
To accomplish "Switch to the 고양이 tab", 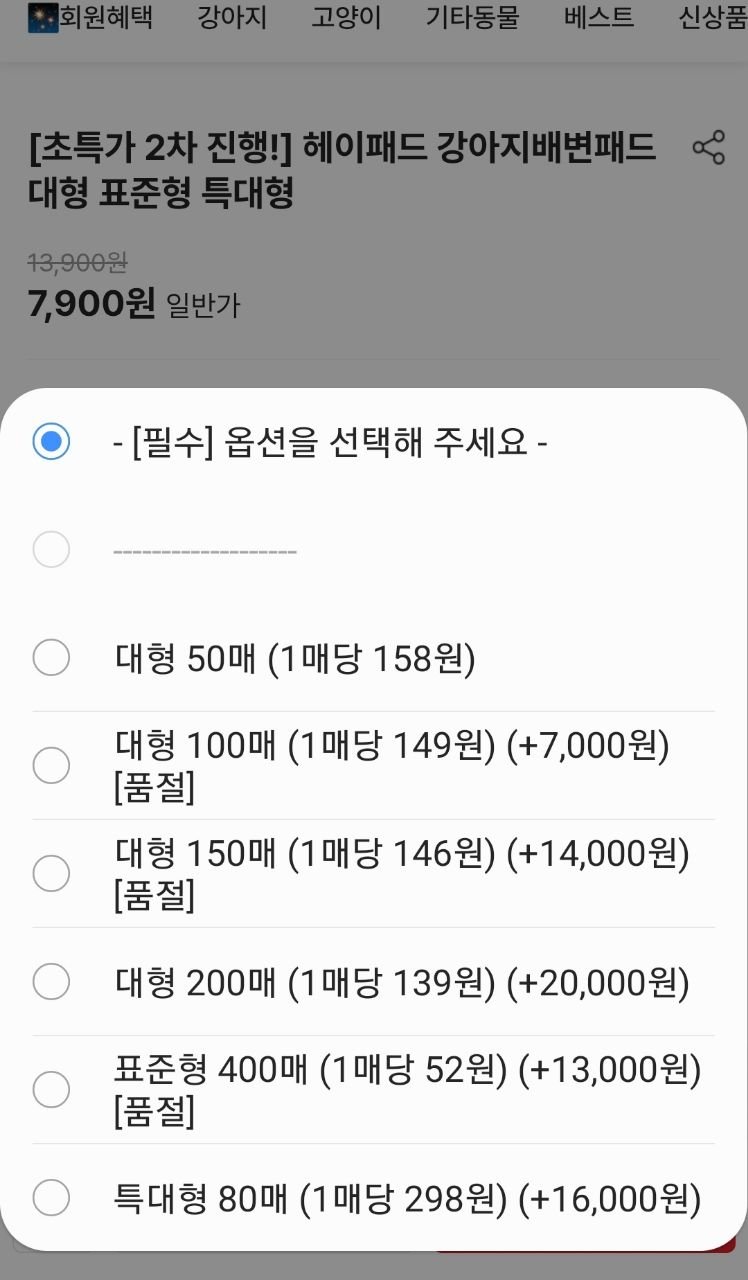I will [346, 18].
